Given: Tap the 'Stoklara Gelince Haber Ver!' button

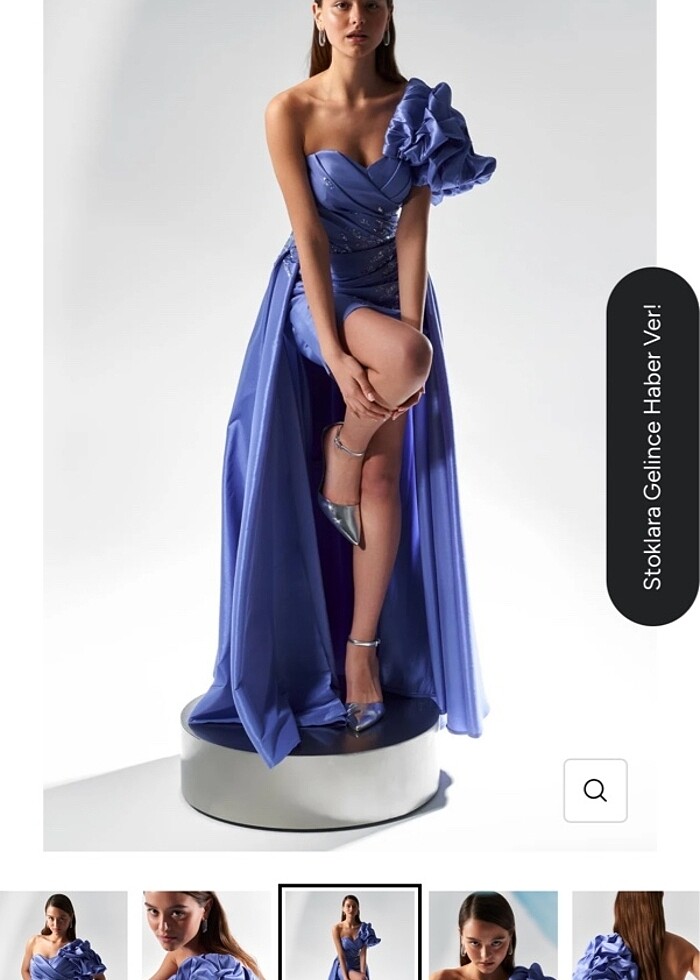Looking at the screenshot, I should coord(652,446).
